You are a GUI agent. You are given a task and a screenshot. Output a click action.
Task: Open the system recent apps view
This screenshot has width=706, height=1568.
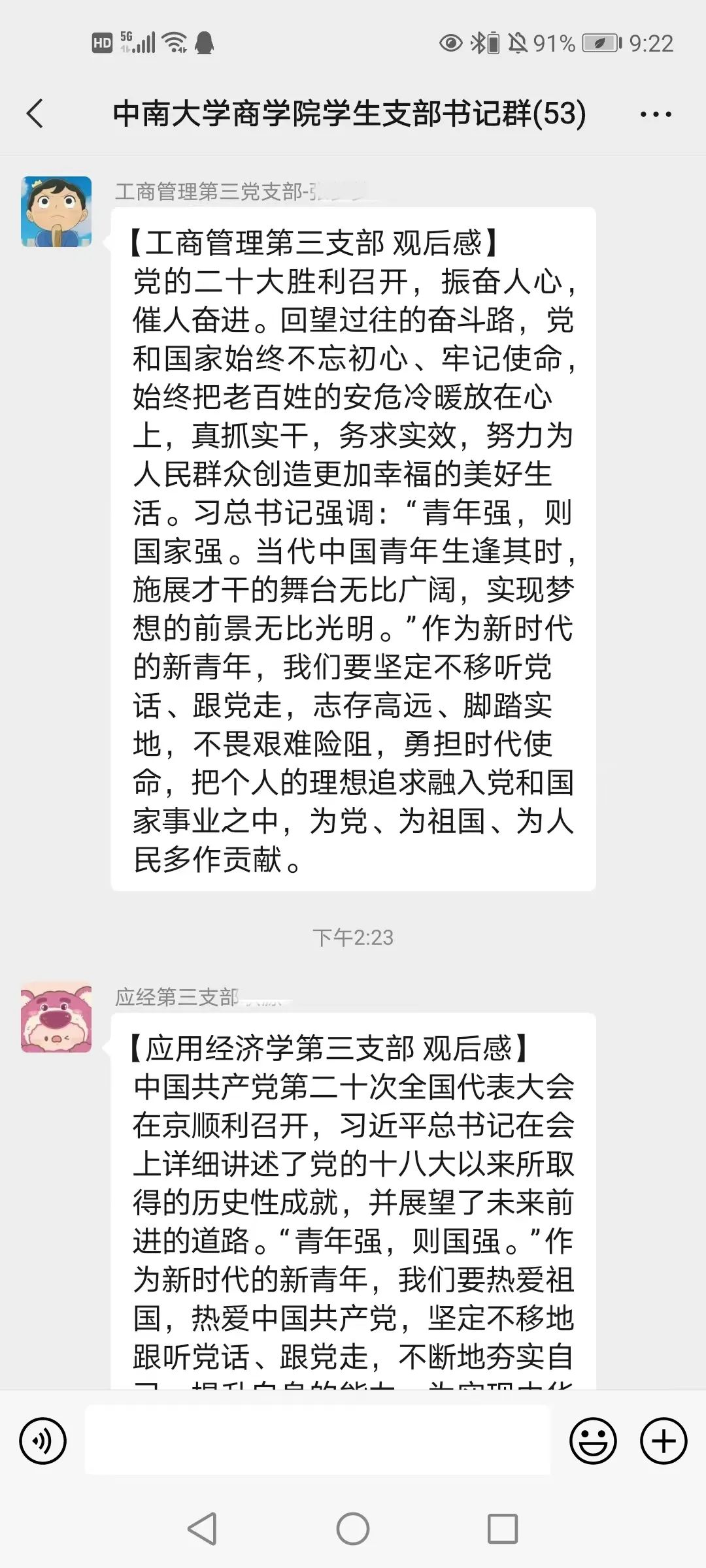point(503,1529)
